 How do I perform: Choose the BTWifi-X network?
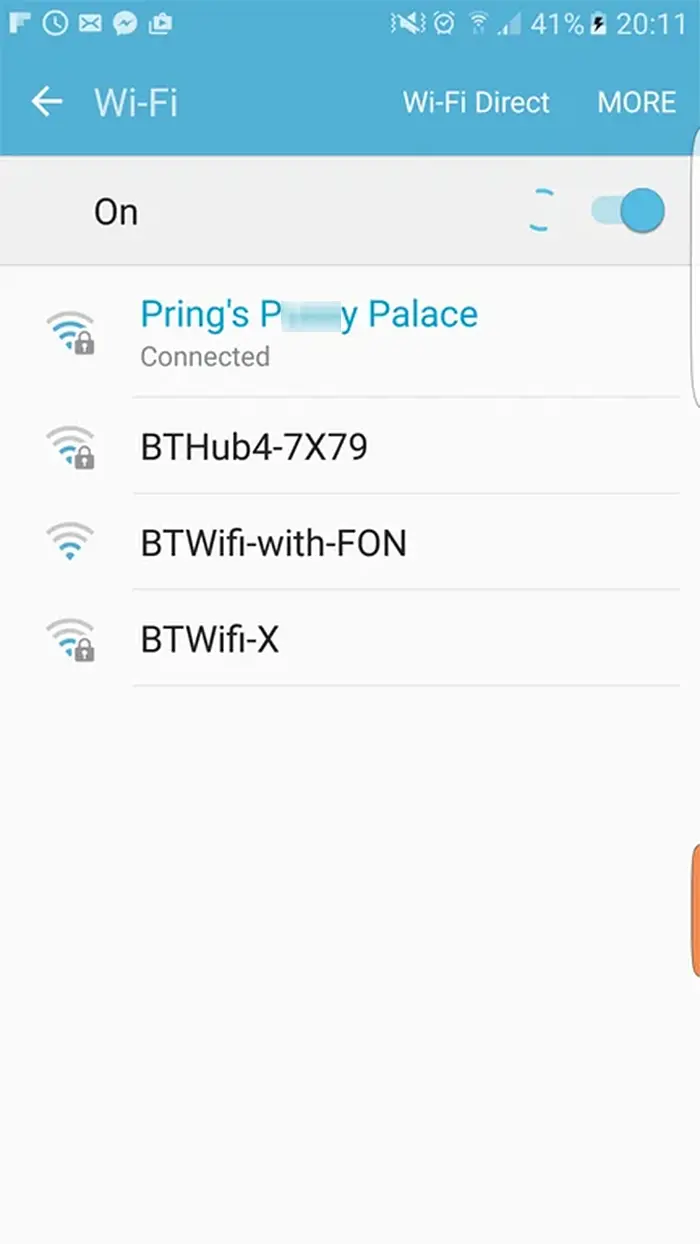pyautogui.click(x=210, y=639)
